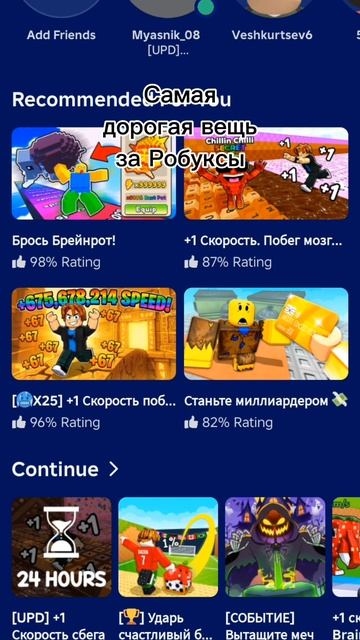Open friend Myasnik_08's profile
This screenshot has width=360, height=640.
tap(166, 8)
